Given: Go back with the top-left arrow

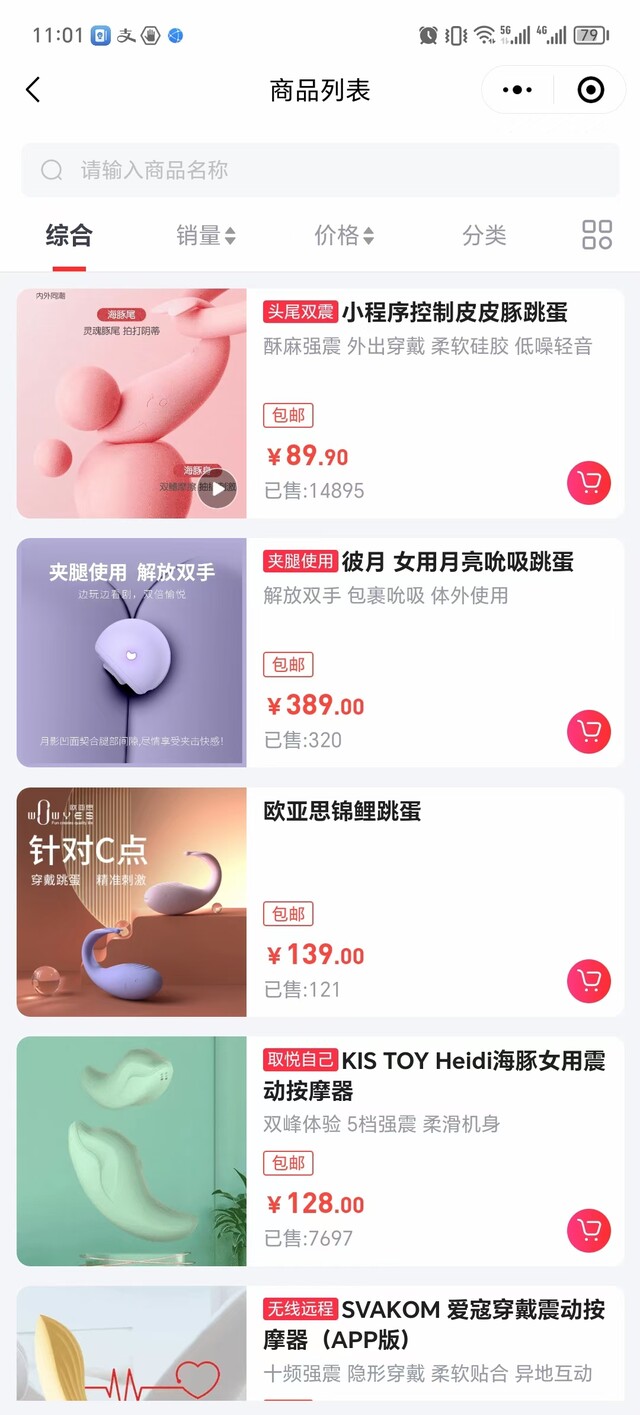Looking at the screenshot, I should (33, 90).
